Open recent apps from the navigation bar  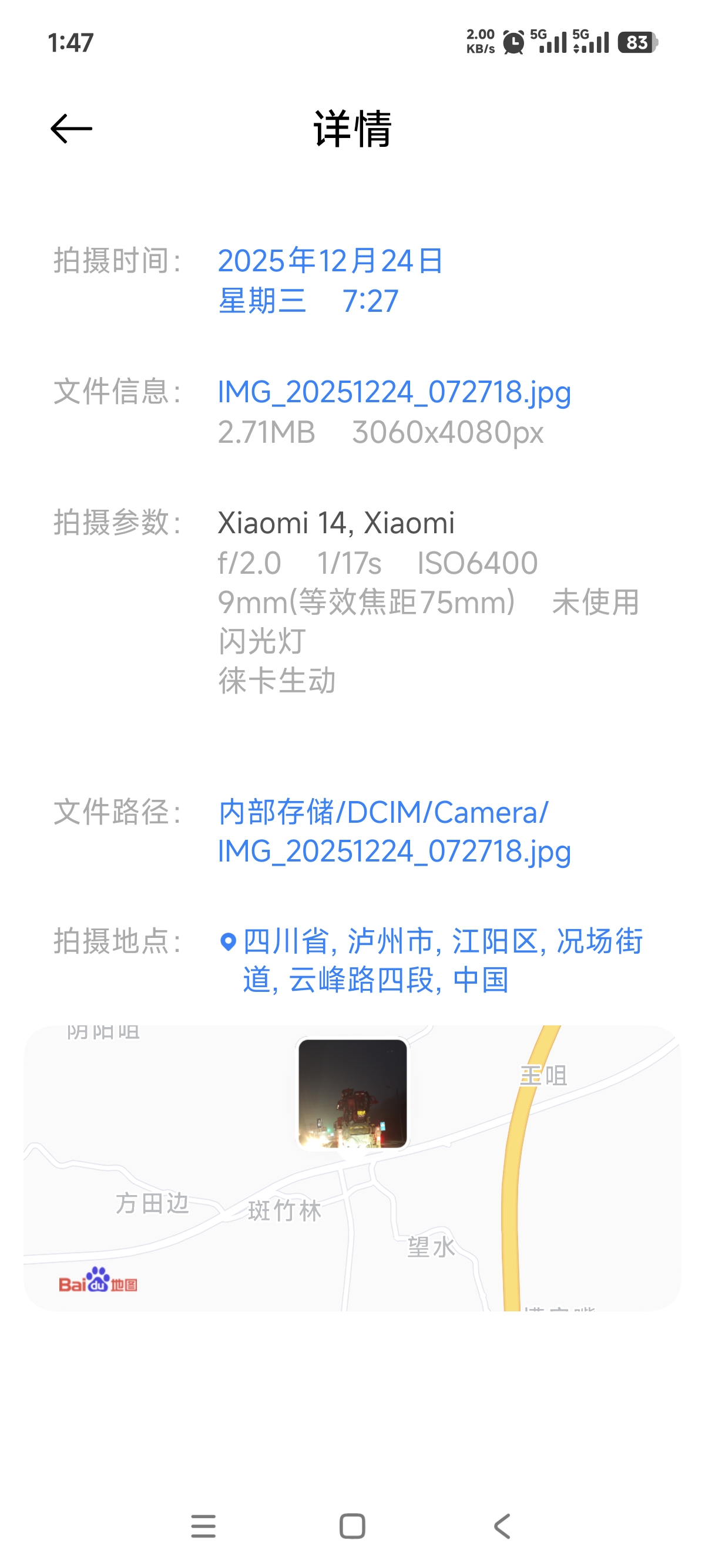click(203, 1526)
